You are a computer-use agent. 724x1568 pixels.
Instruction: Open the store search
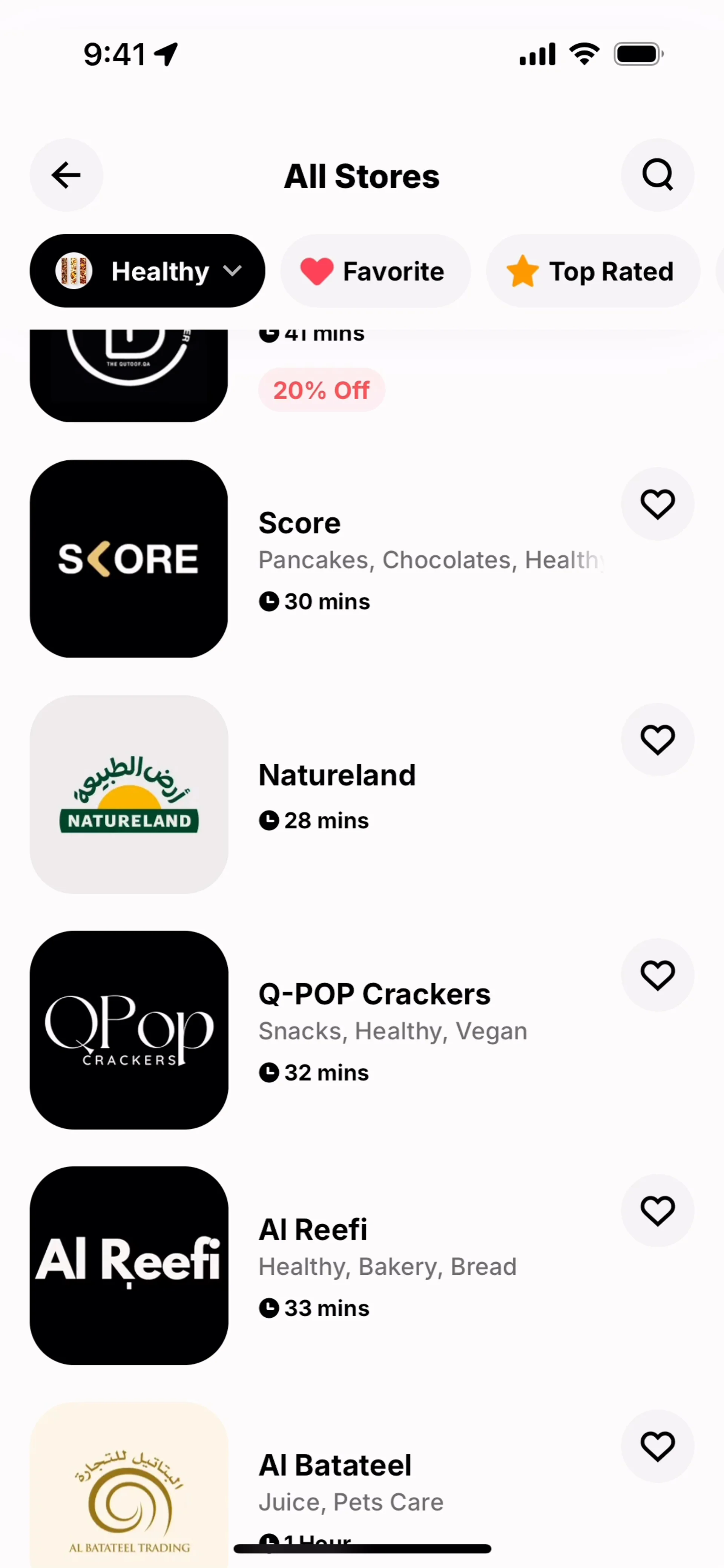point(657,175)
